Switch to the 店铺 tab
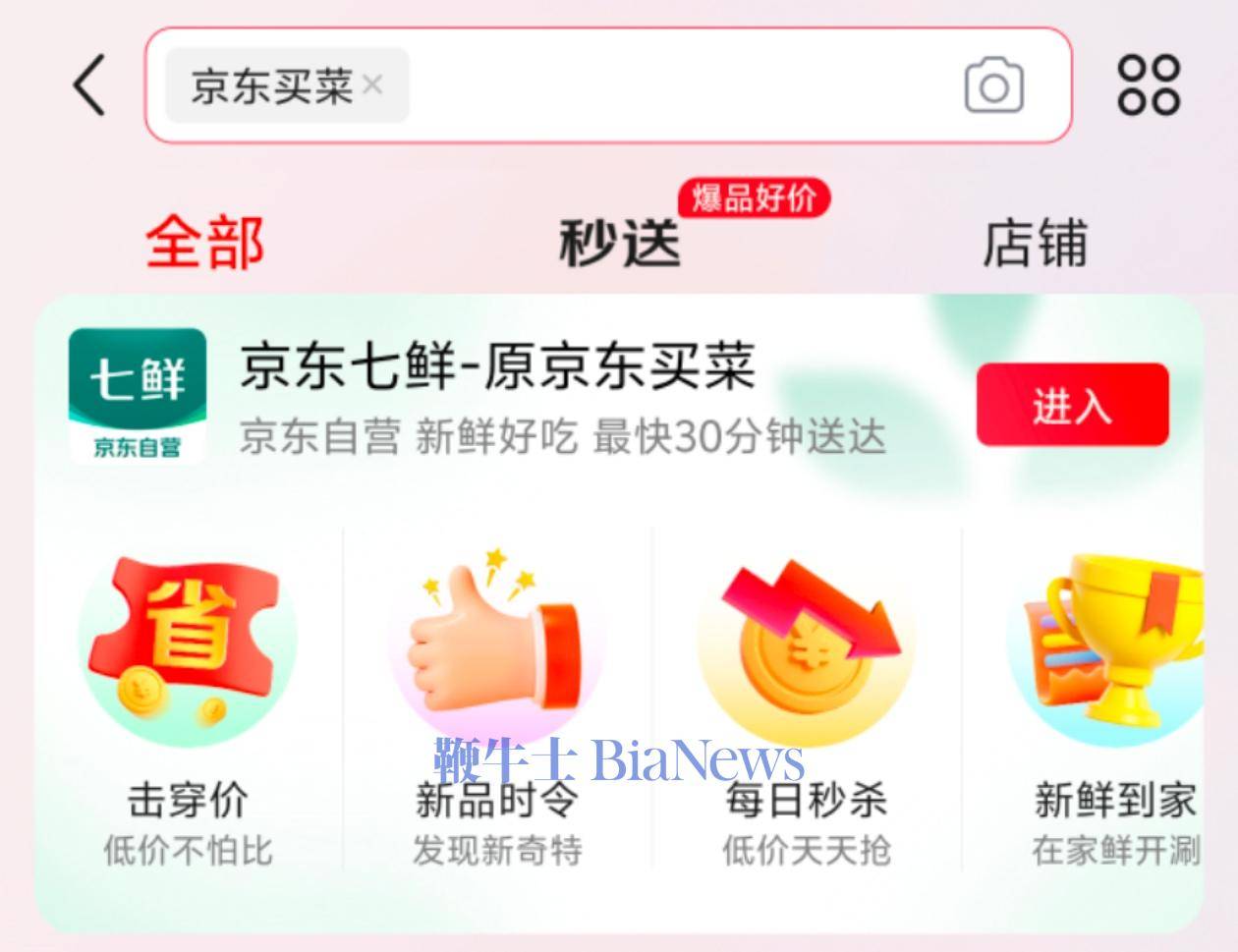Image resolution: width=1238 pixels, height=952 pixels. 1035,243
